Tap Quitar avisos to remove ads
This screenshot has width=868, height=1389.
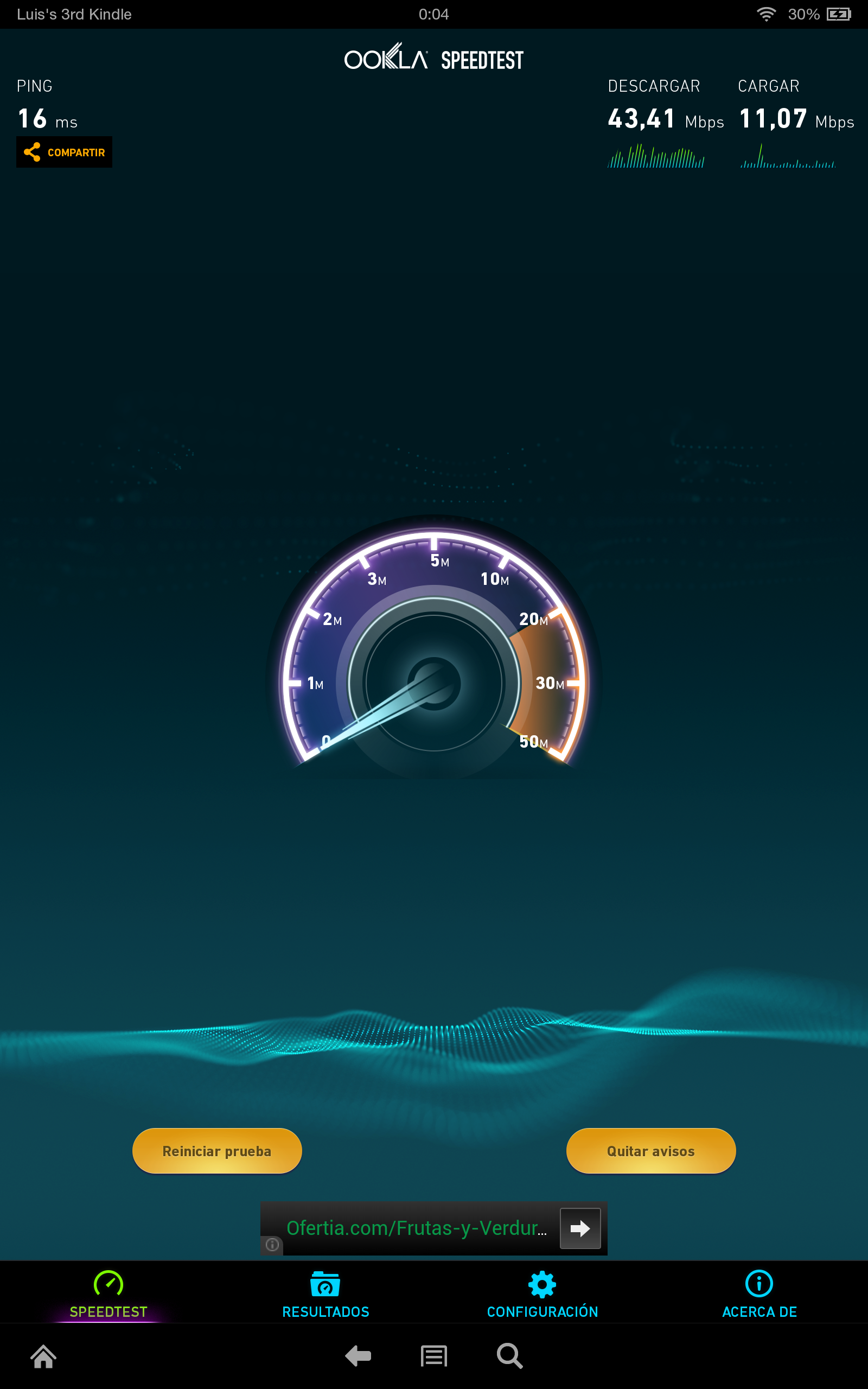(x=650, y=1150)
